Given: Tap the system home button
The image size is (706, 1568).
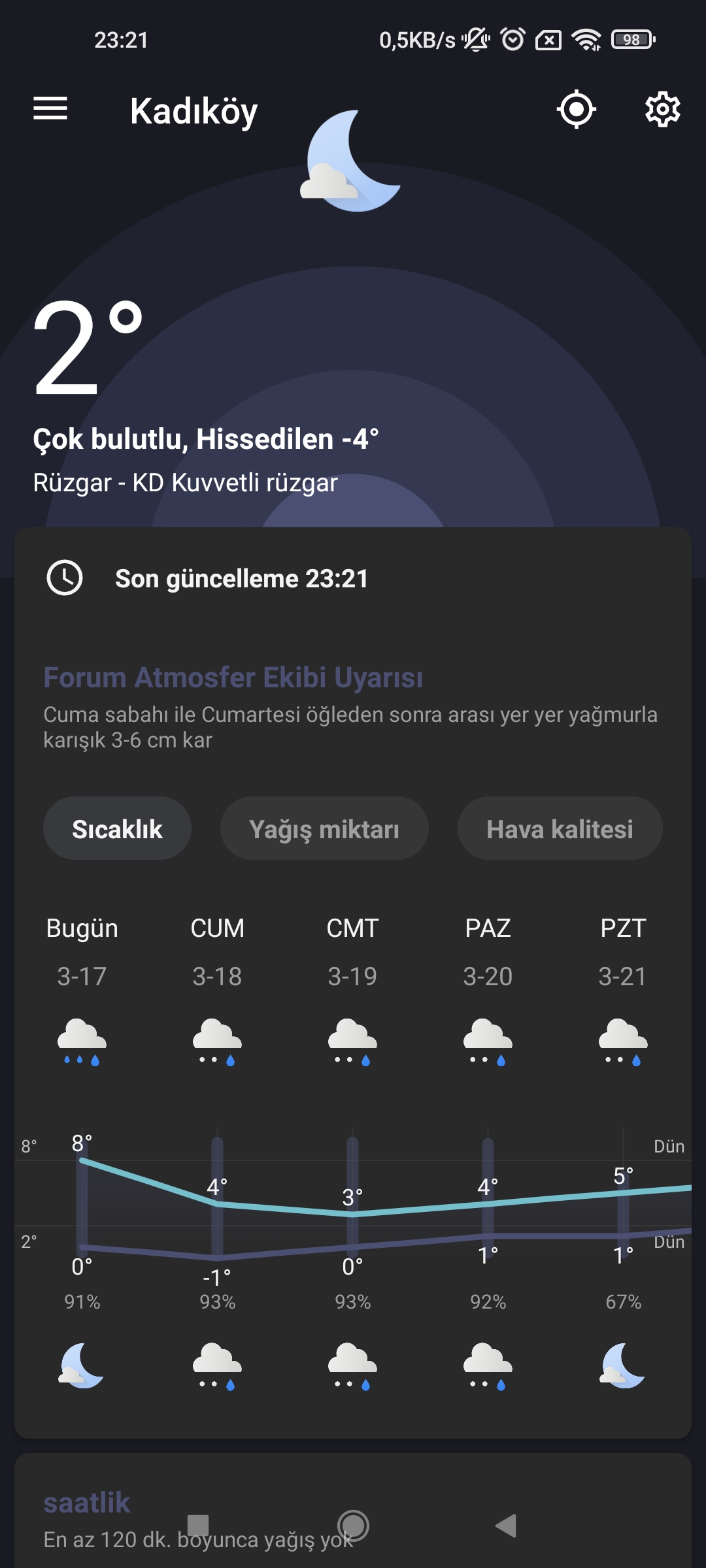Looking at the screenshot, I should [x=353, y=1526].
